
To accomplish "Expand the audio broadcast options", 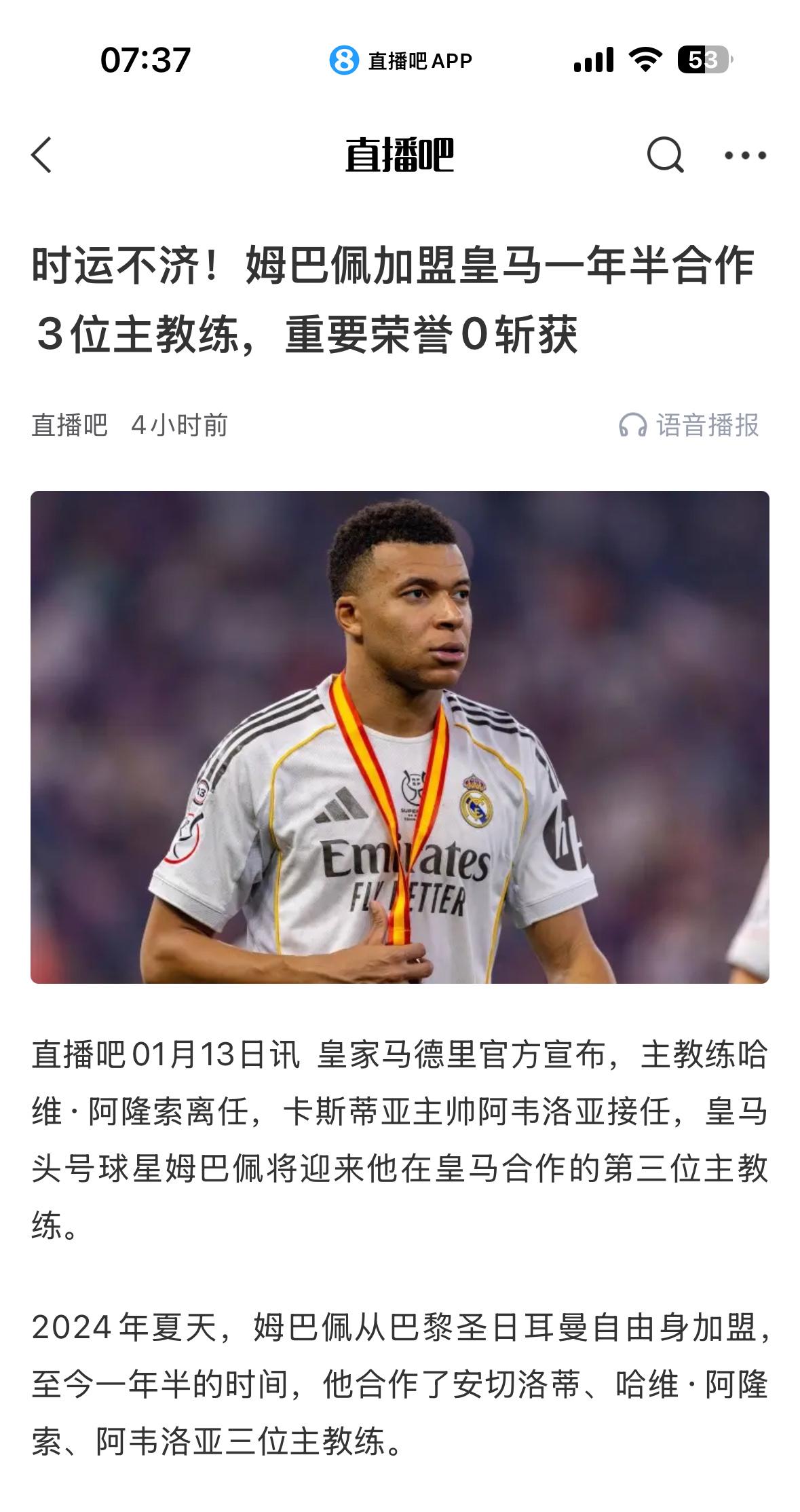I will pos(692,426).
